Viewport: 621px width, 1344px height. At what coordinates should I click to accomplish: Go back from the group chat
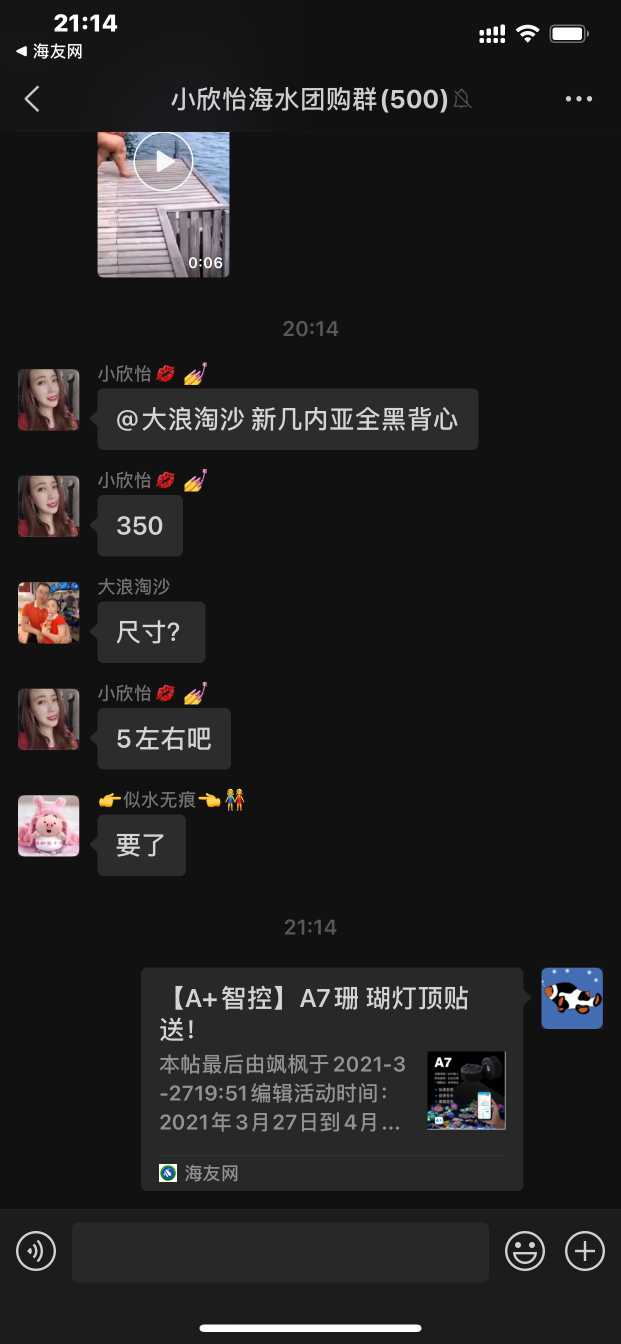32,99
